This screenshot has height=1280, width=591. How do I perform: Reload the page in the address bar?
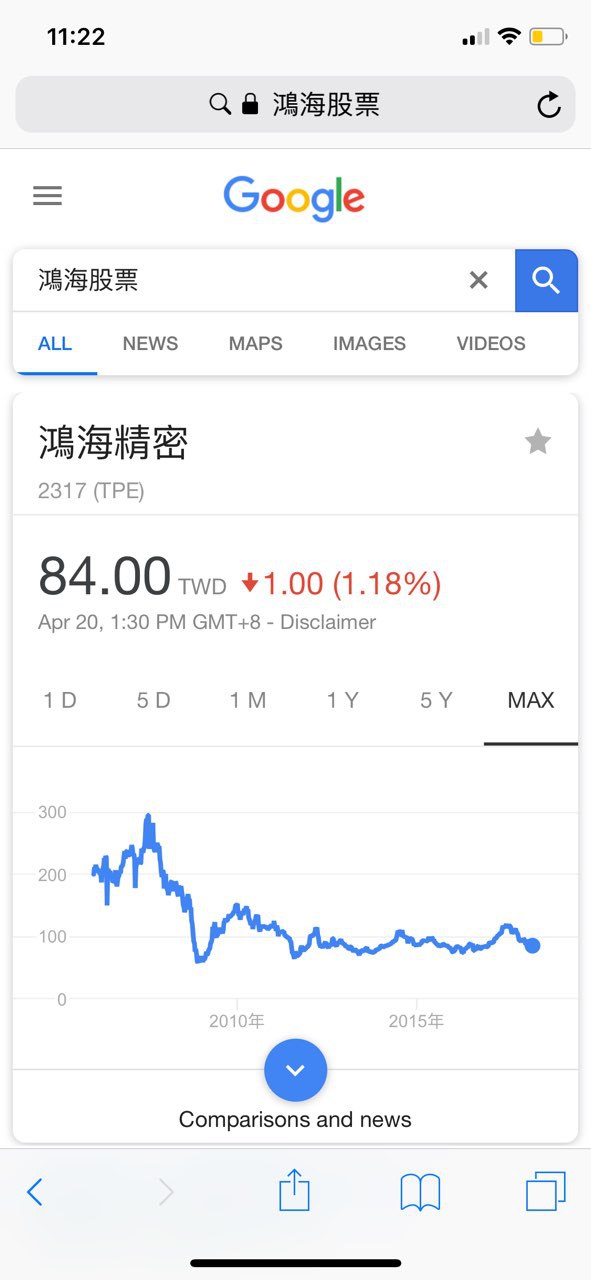(x=549, y=105)
